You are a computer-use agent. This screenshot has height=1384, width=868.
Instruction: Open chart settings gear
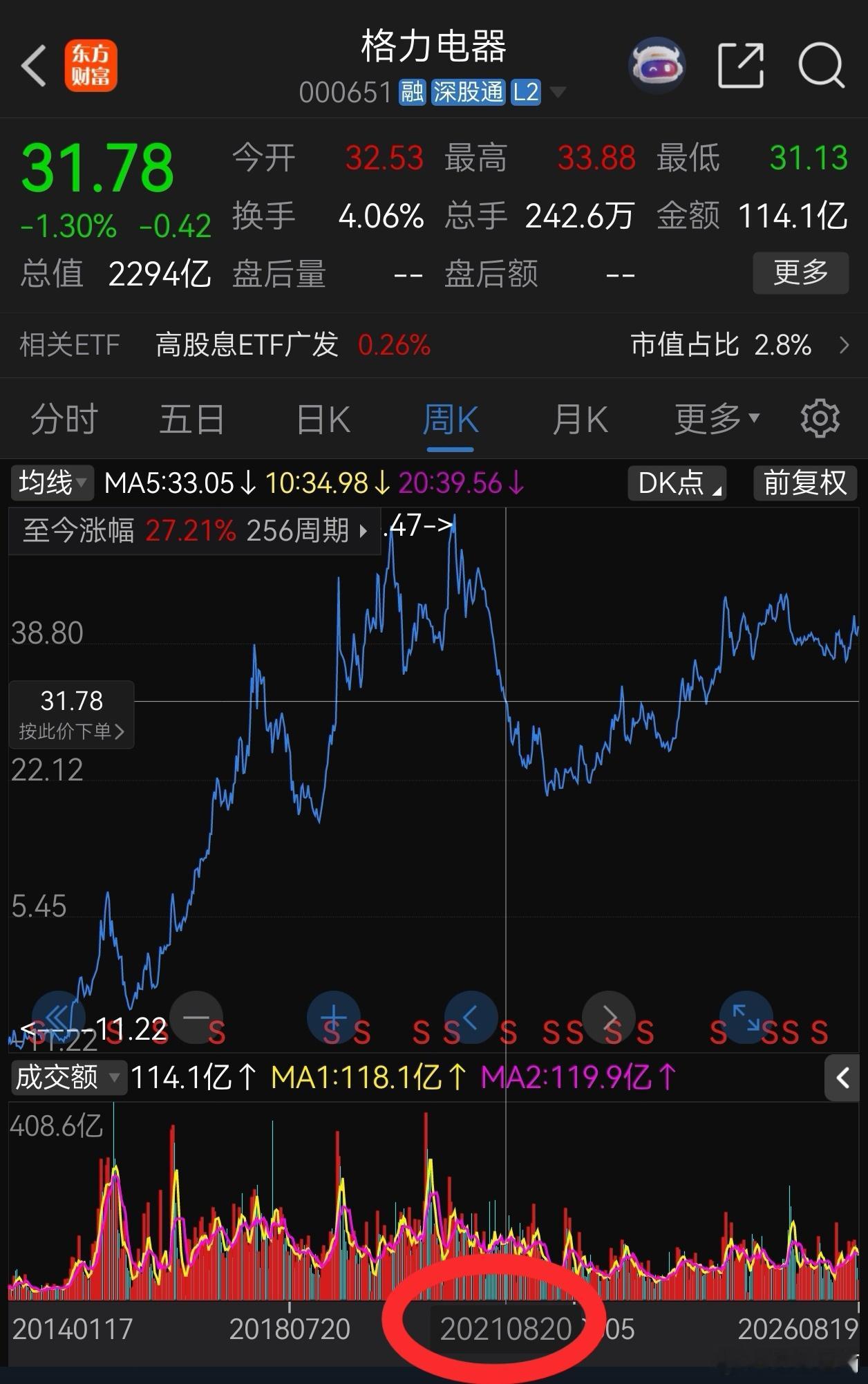820,418
